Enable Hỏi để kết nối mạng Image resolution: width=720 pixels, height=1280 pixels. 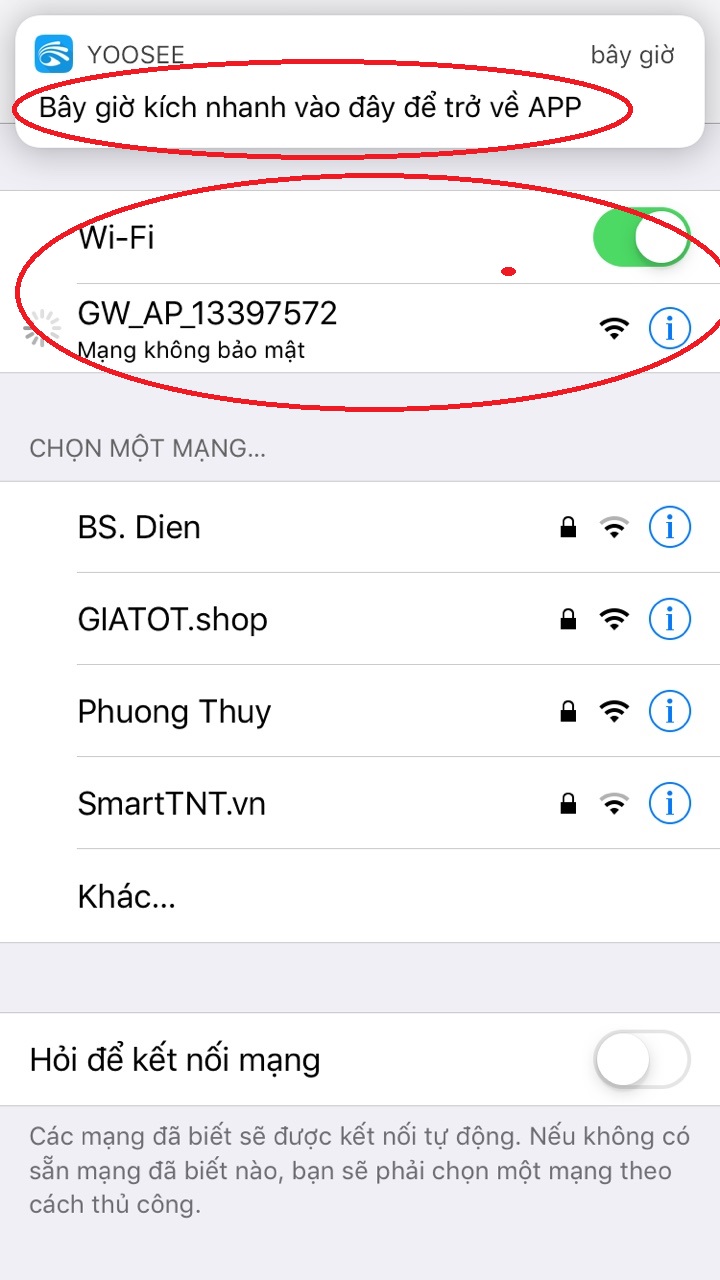point(641,1059)
